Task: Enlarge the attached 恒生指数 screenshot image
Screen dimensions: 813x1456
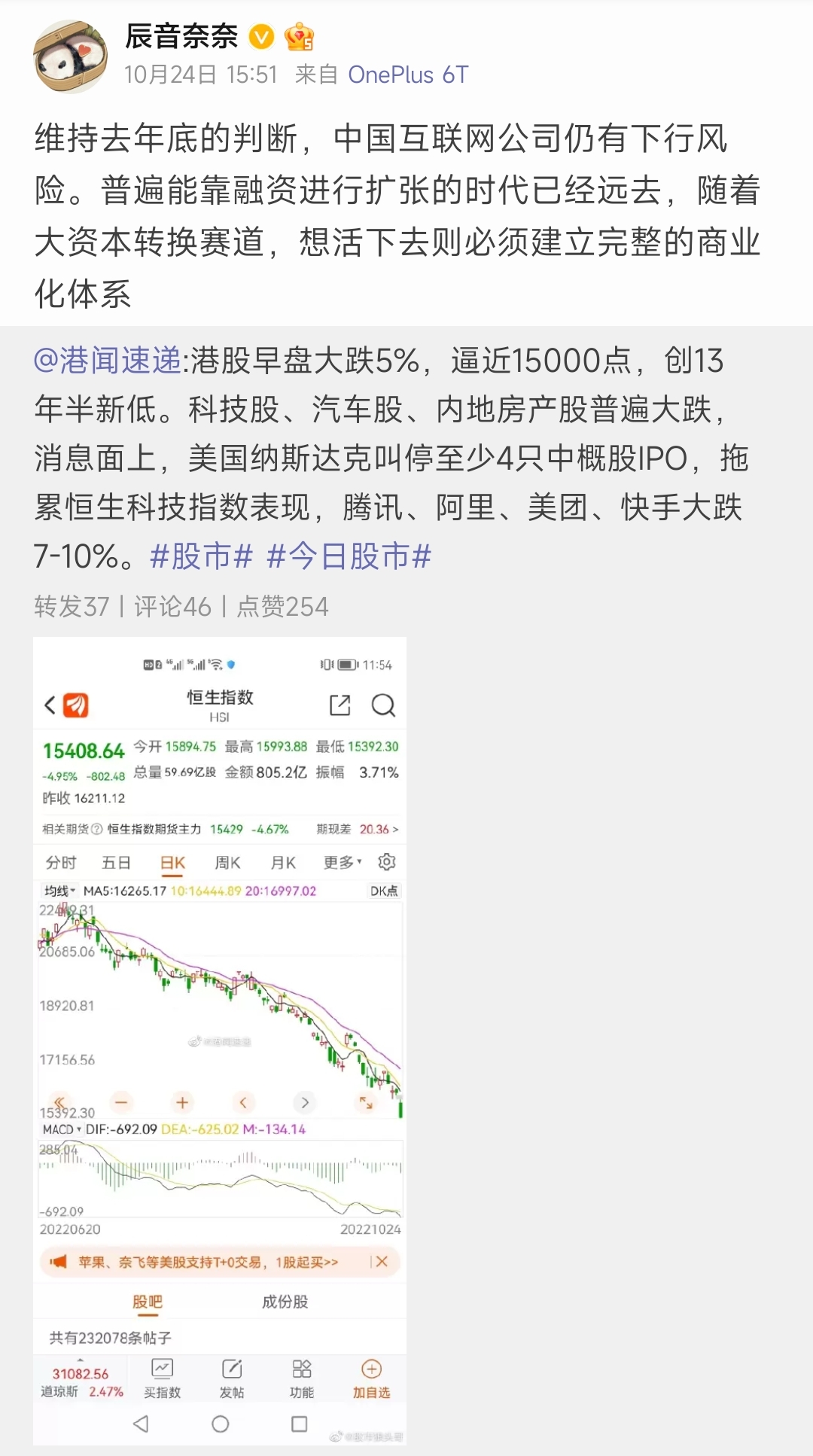Action: click(x=220, y=1039)
